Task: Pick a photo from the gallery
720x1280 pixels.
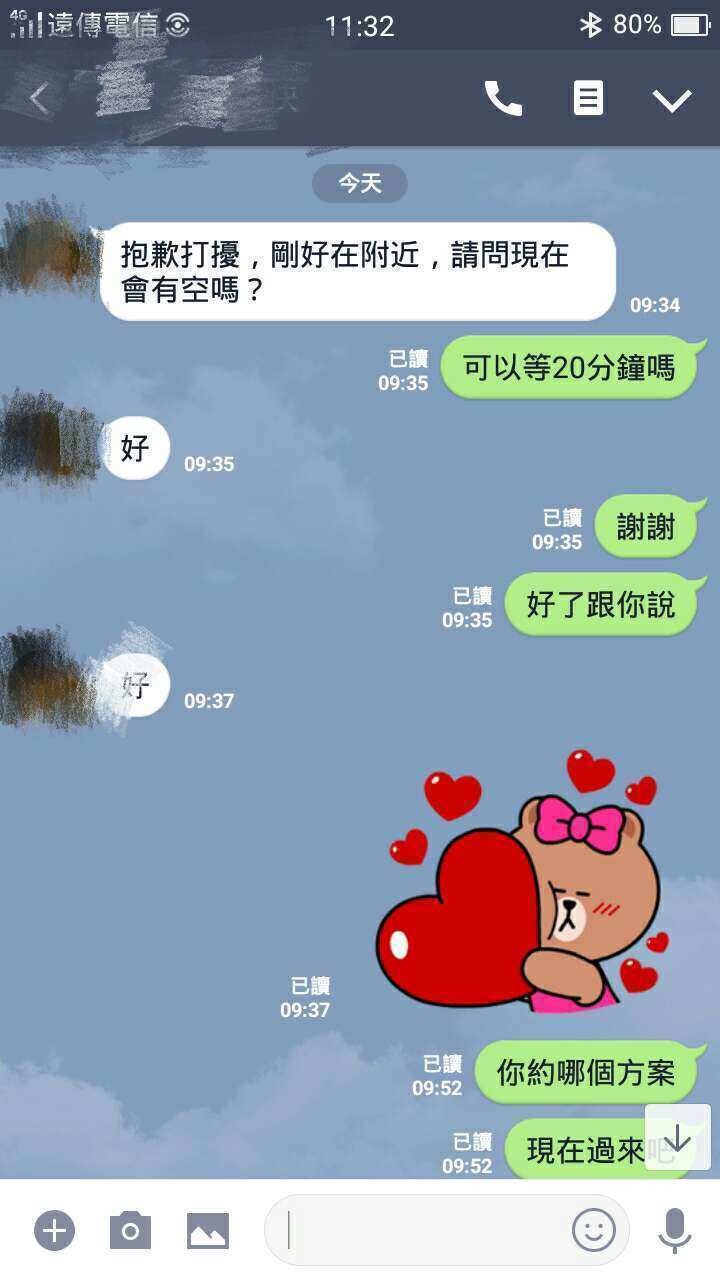Action: (208, 1230)
